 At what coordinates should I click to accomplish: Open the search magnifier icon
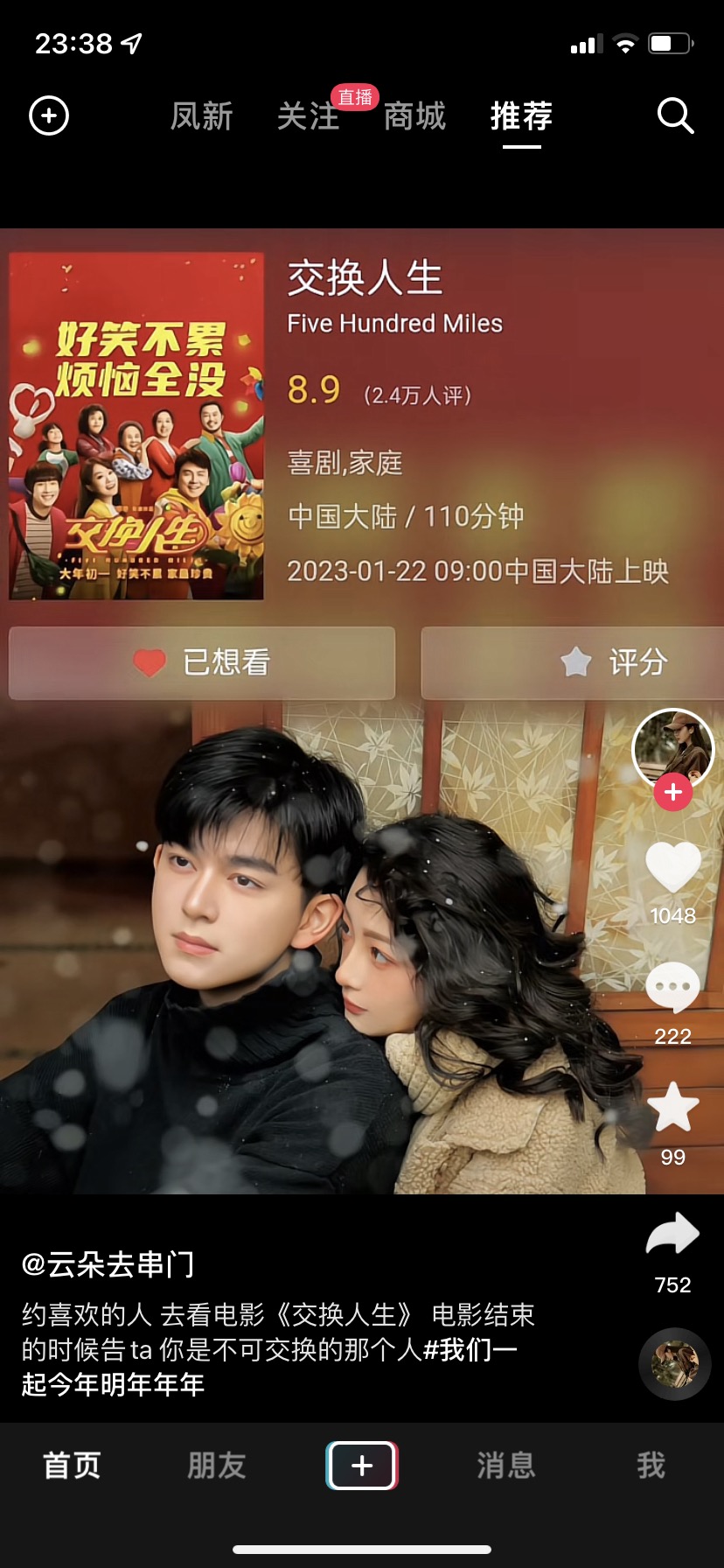tap(675, 115)
